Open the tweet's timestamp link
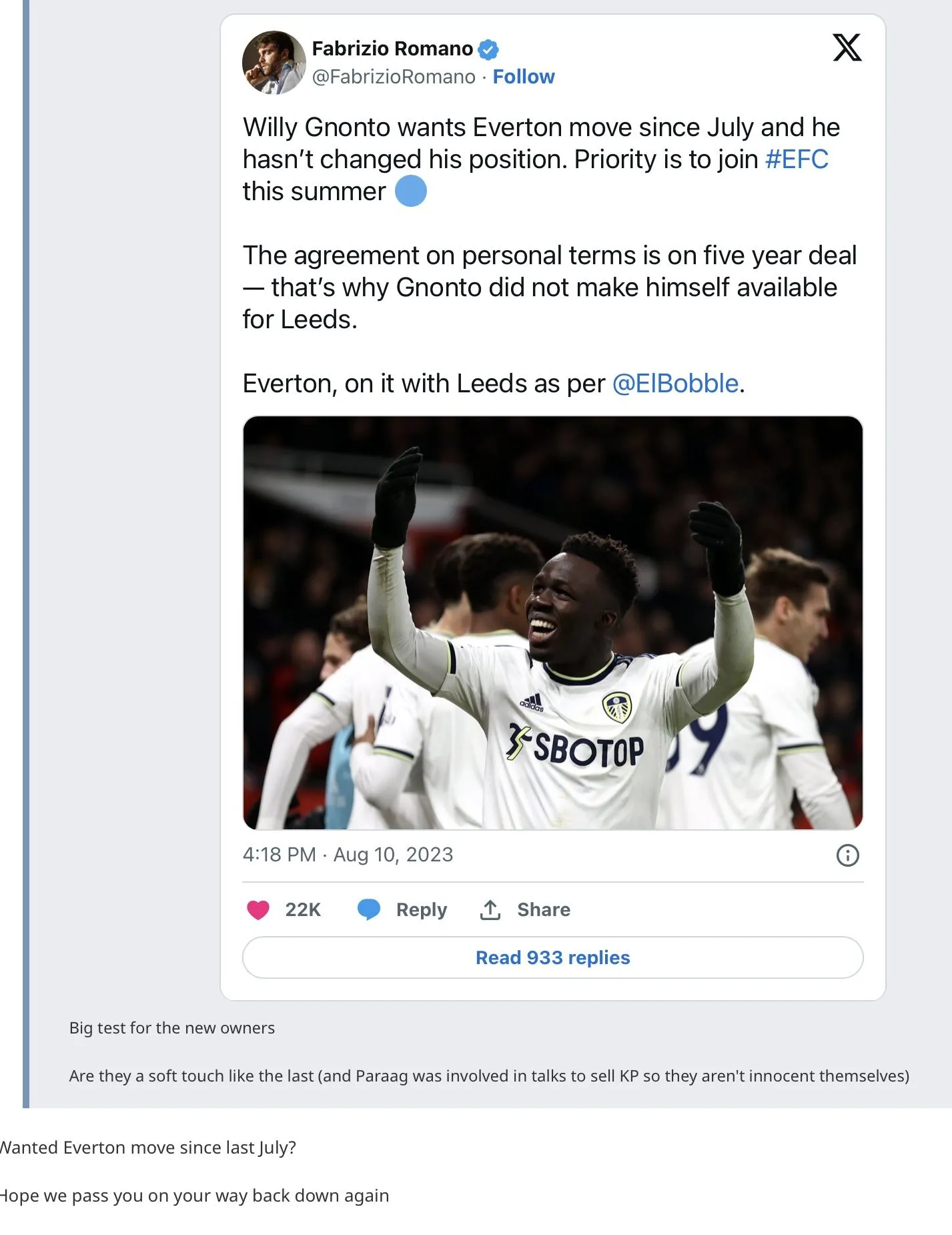Screen dimensions: 952x1235 [x=348, y=855]
